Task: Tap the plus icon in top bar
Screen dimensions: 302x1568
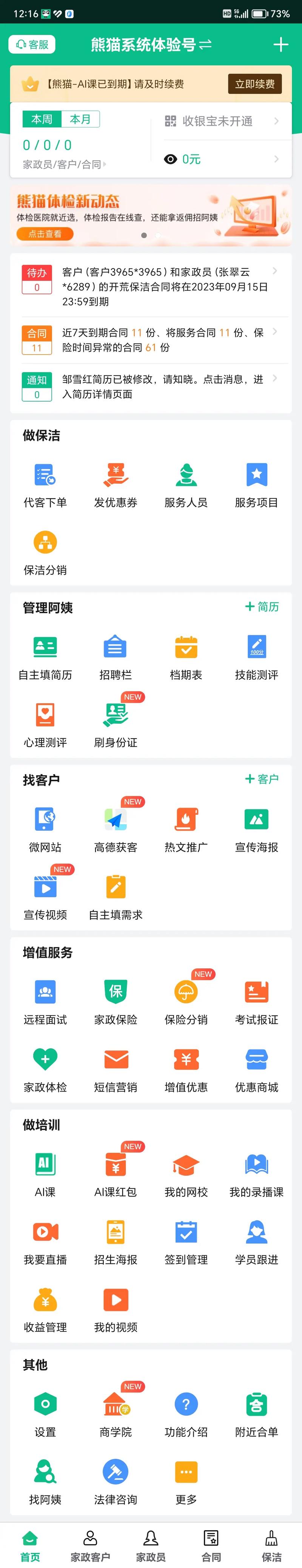Action: (x=281, y=45)
